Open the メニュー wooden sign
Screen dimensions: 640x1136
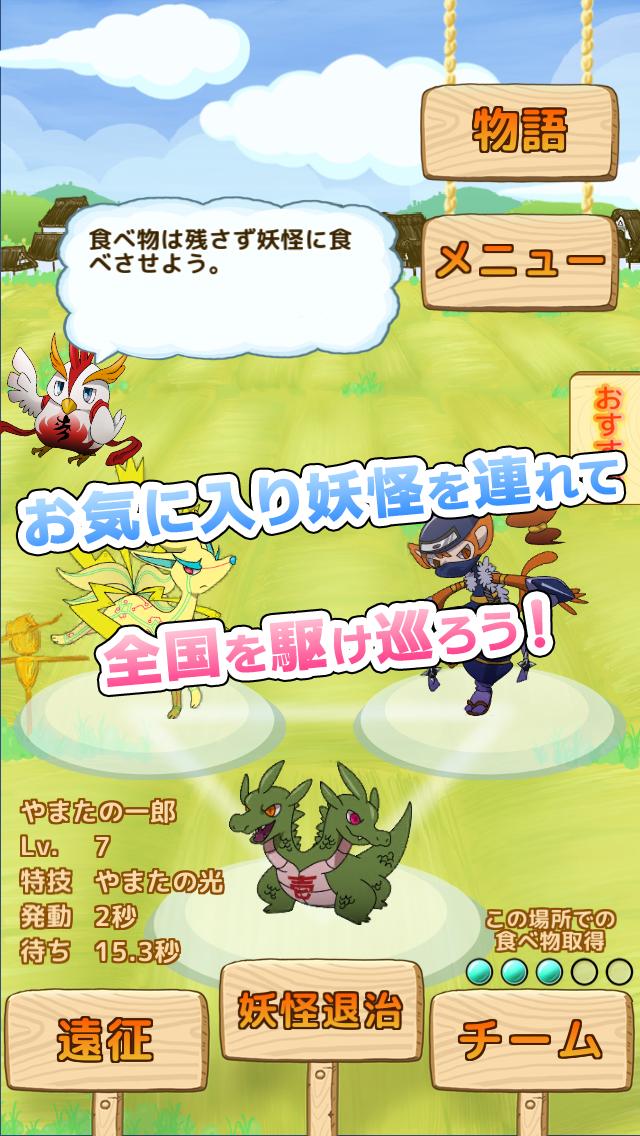[x=519, y=263]
